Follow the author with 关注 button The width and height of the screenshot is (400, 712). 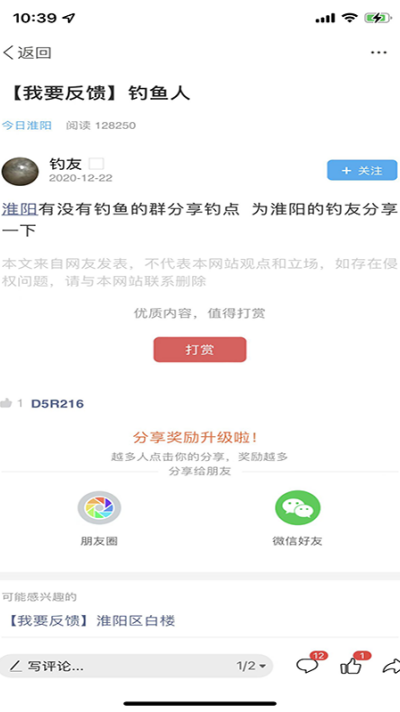(x=362, y=170)
